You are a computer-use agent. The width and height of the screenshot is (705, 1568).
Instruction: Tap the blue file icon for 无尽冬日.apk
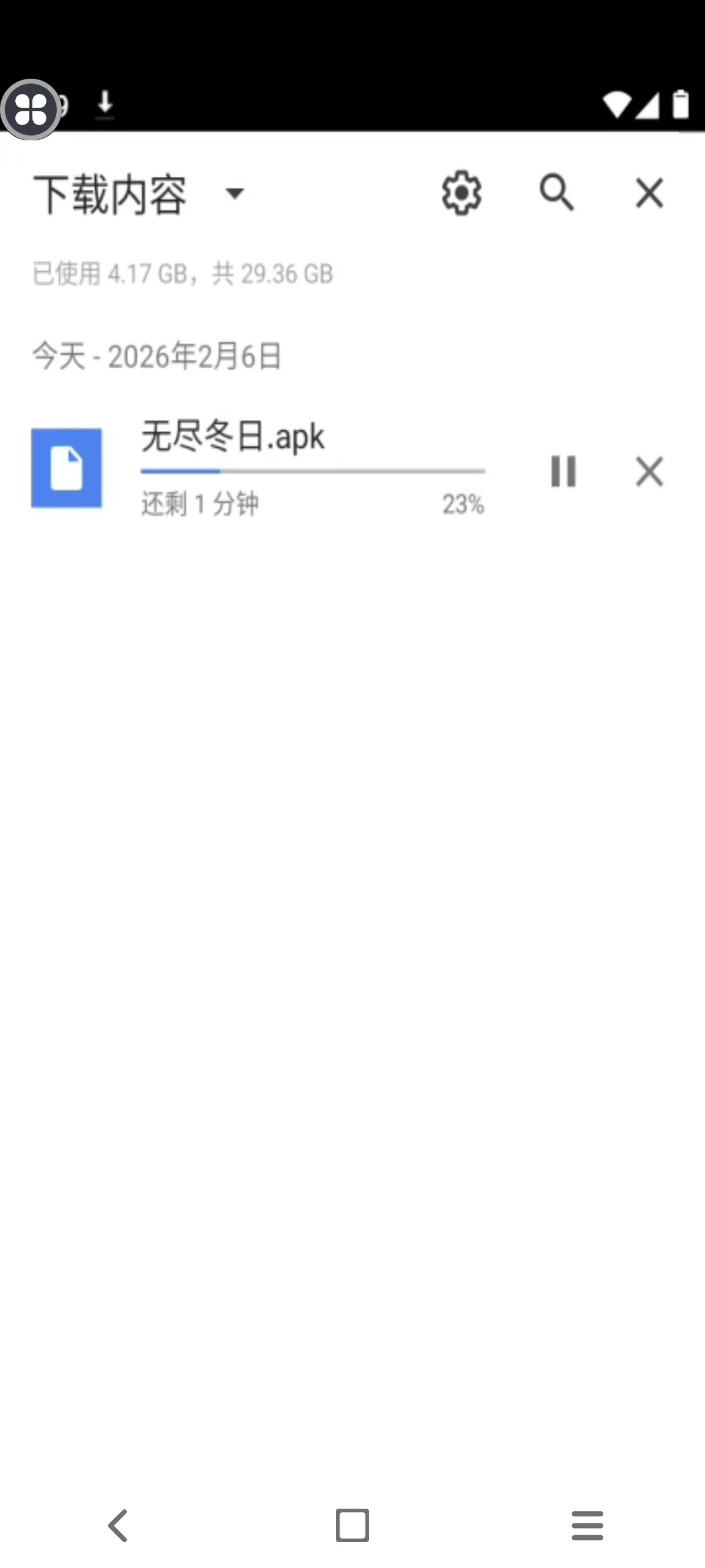67,467
